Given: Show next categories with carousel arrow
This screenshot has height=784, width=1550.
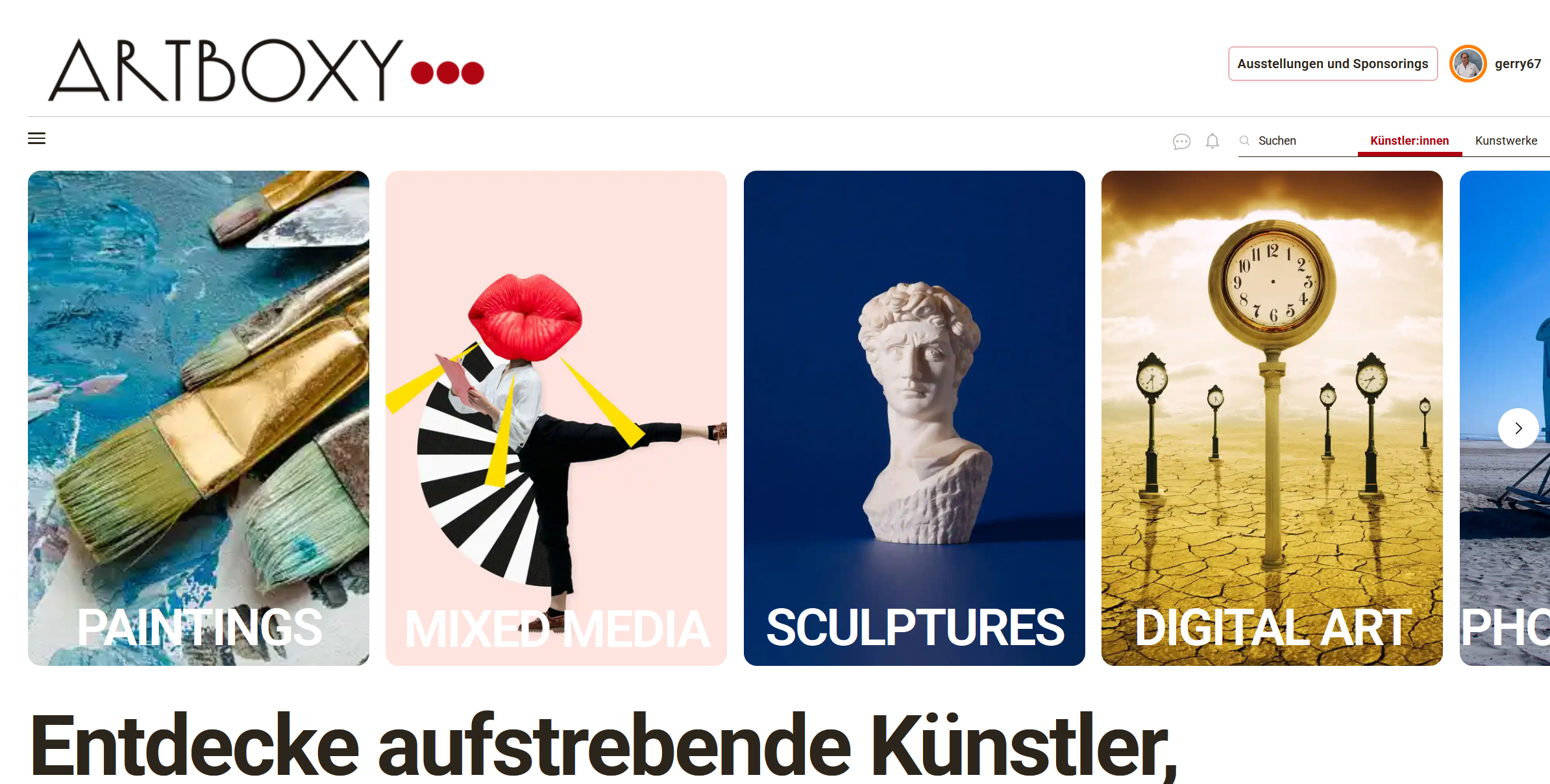Looking at the screenshot, I should coord(1518,428).
